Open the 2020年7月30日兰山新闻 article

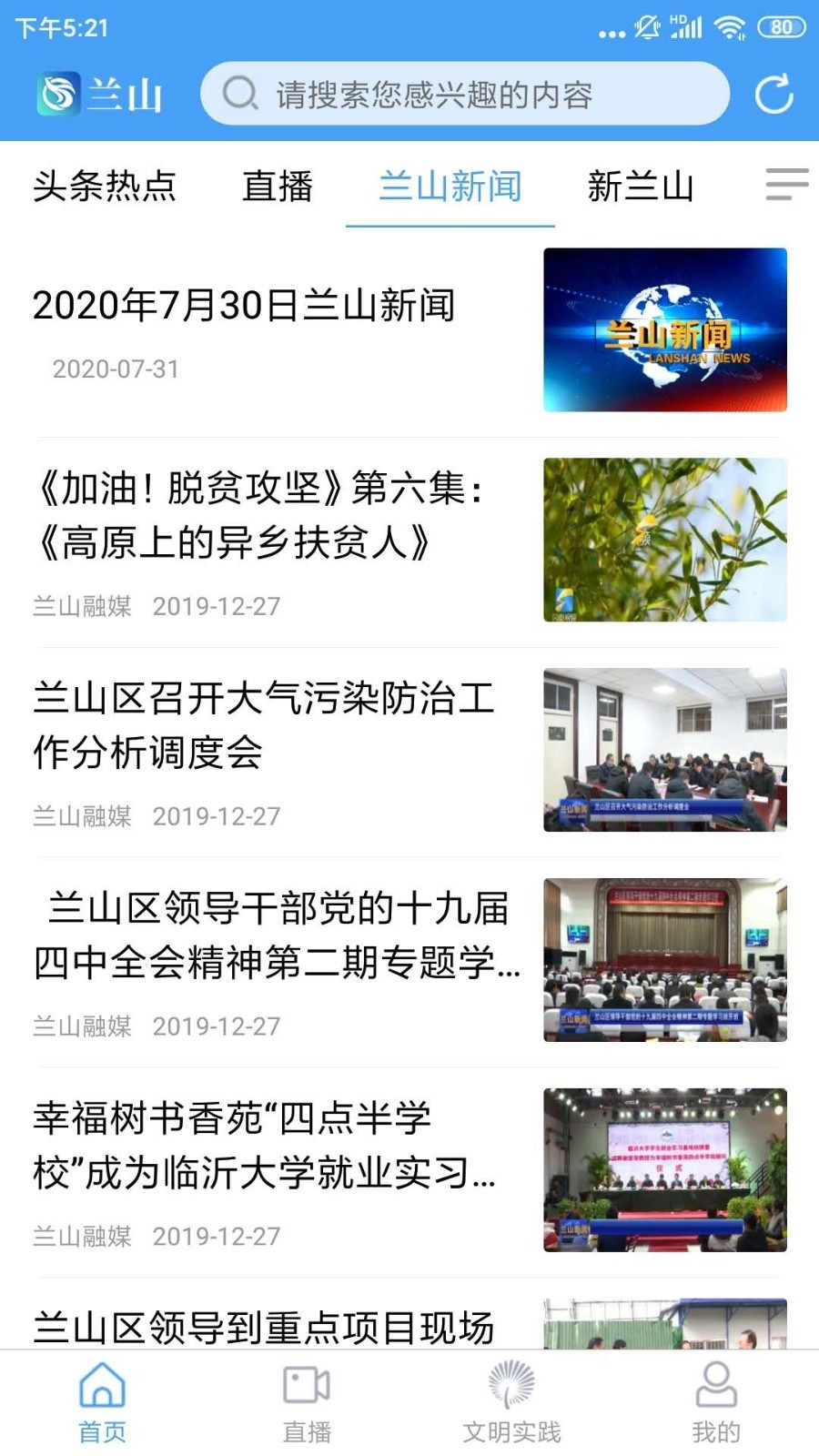(x=244, y=308)
